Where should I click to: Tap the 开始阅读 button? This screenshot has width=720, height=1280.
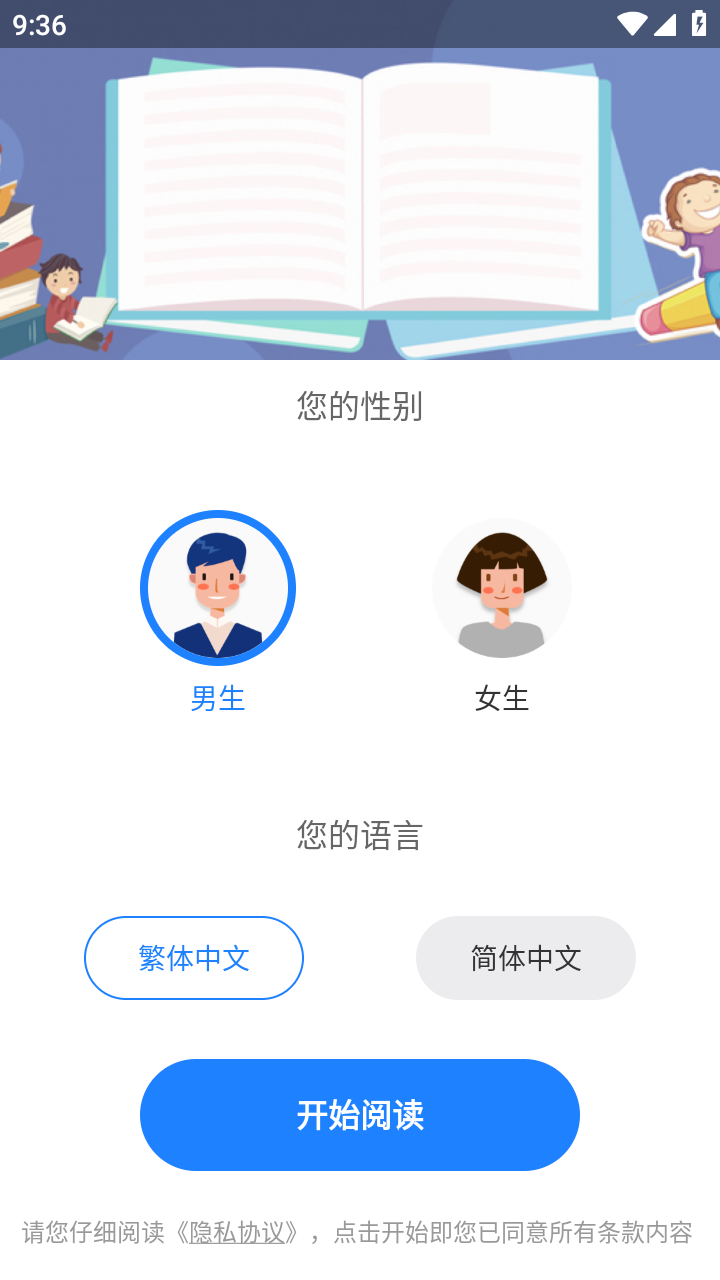tap(360, 1115)
